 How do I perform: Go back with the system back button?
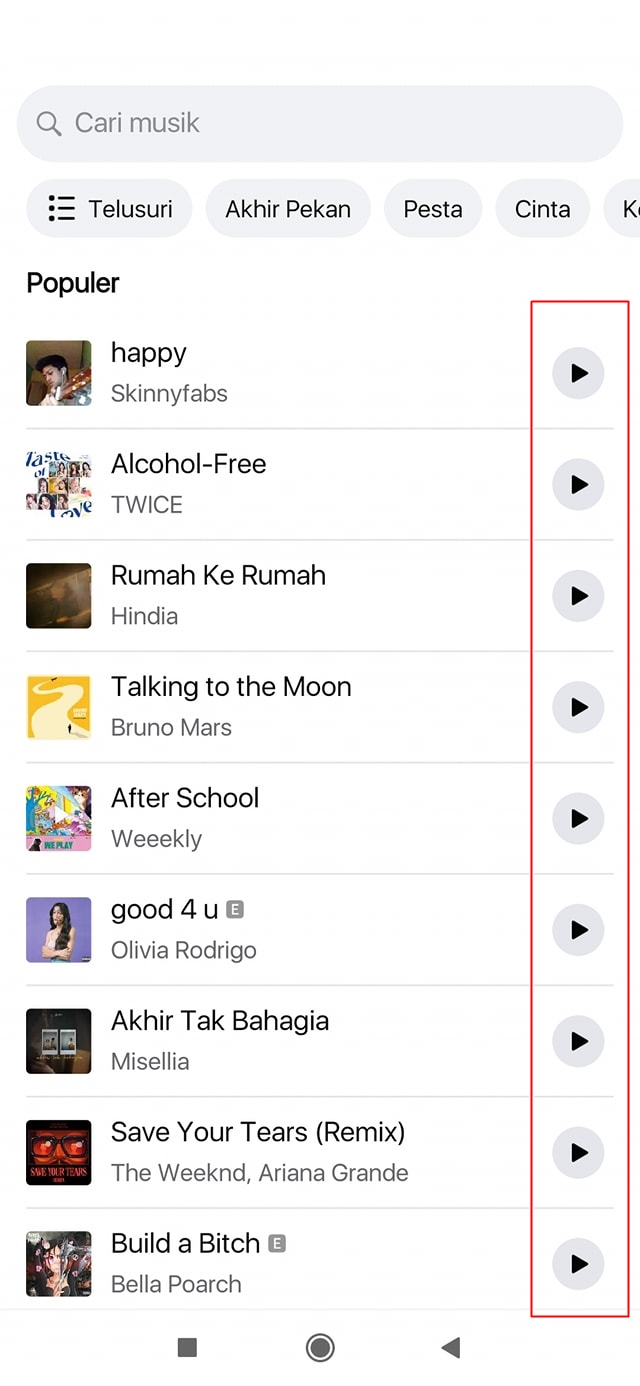tap(451, 1348)
